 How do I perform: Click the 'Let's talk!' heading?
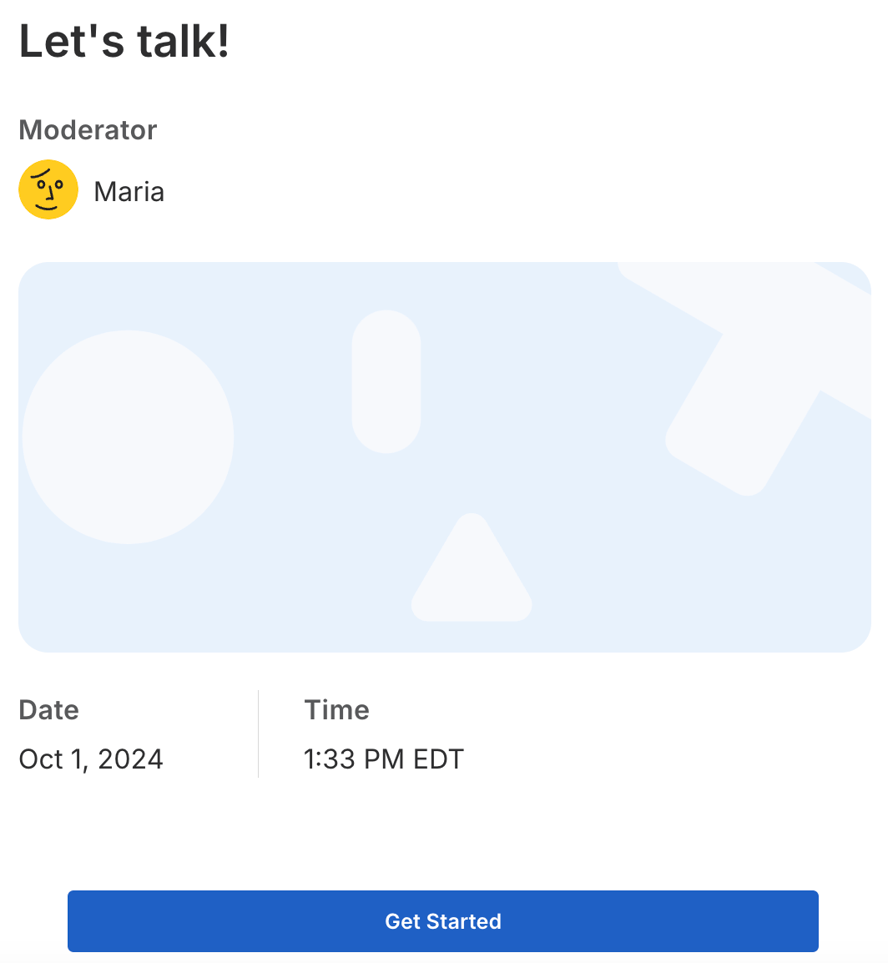[123, 41]
